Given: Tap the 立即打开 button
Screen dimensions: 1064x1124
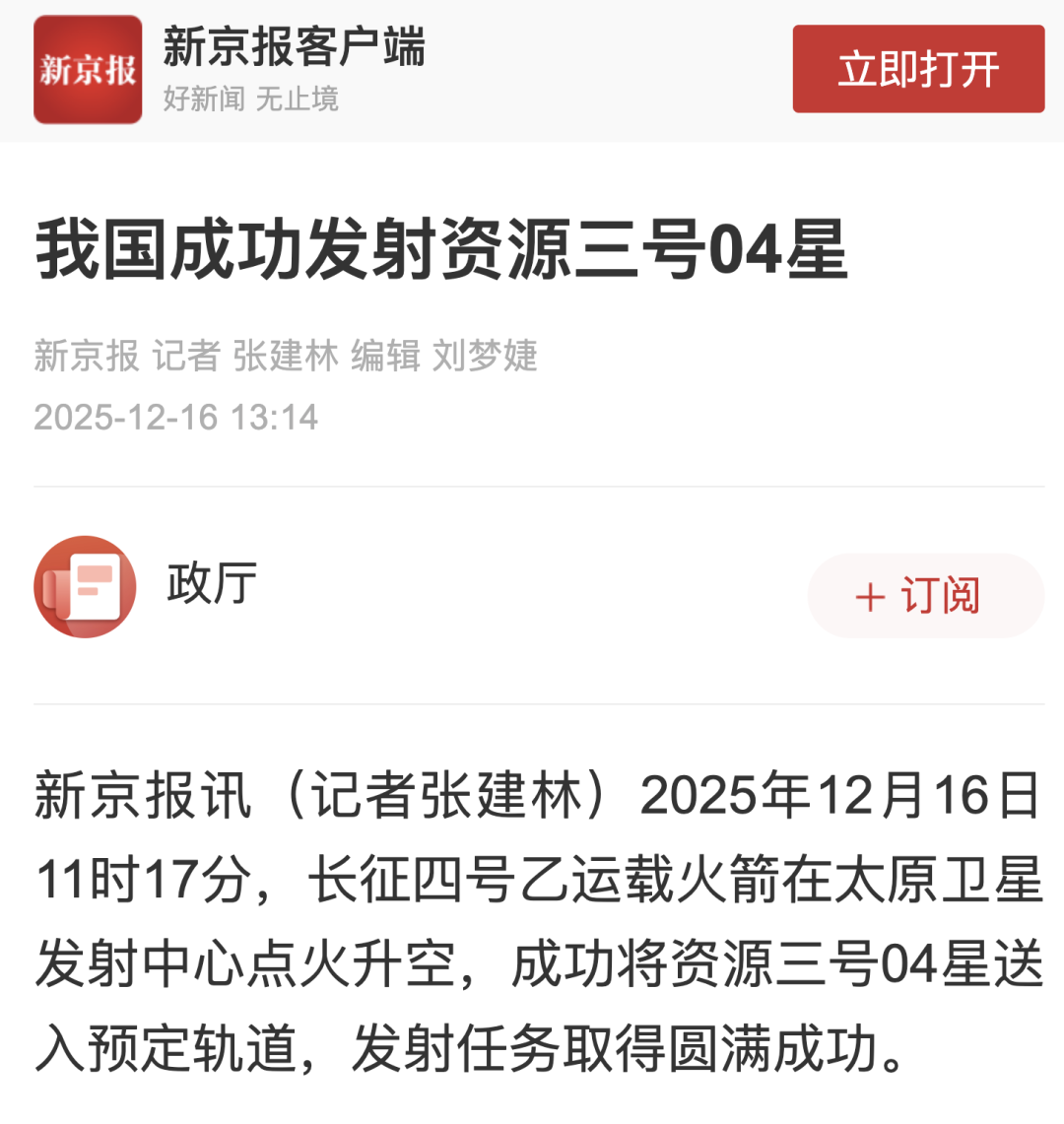Looking at the screenshot, I should [917, 69].
